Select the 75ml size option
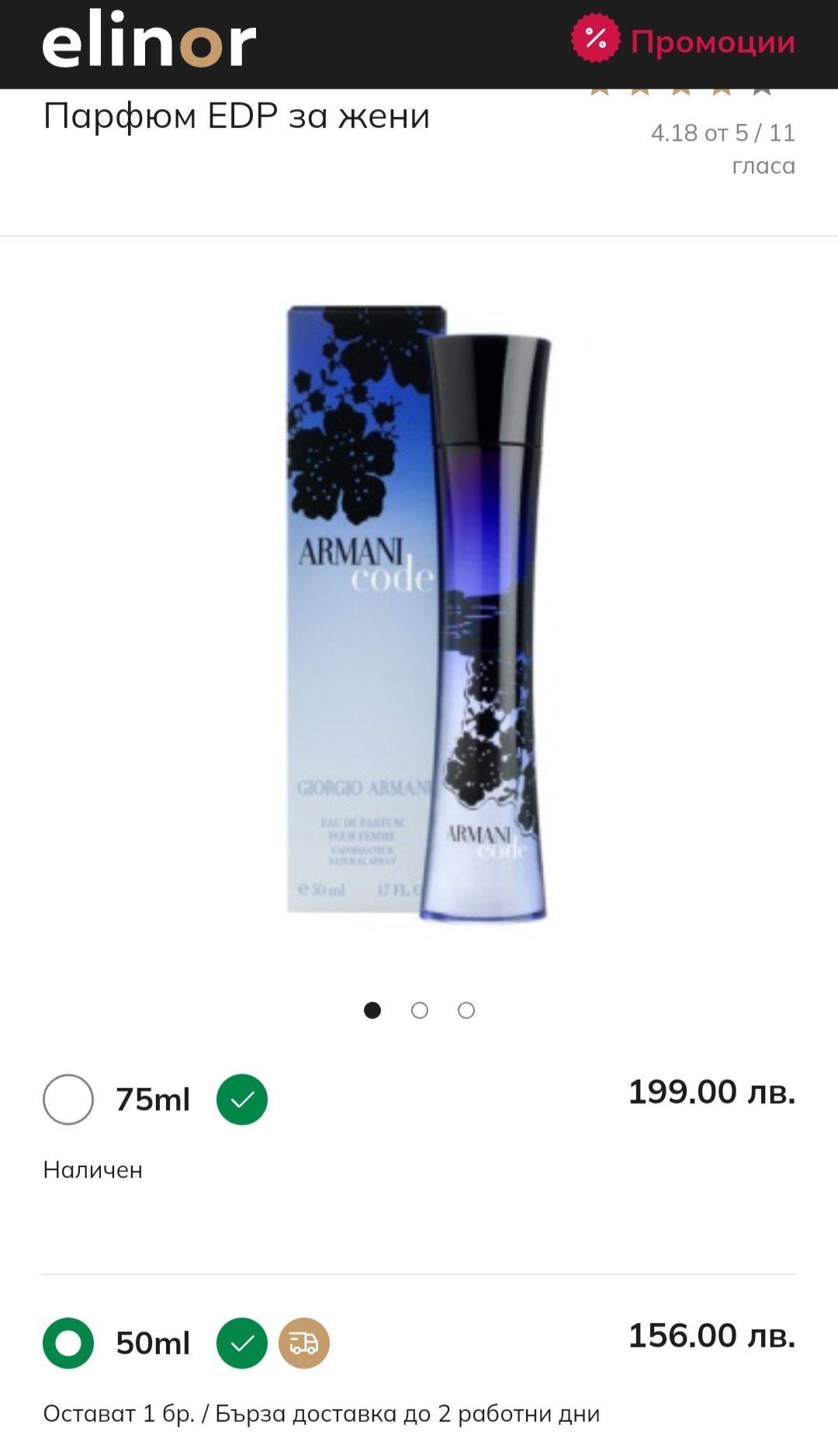Image resolution: width=838 pixels, height=1456 pixels. pyautogui.click(x=68, y=1100)
